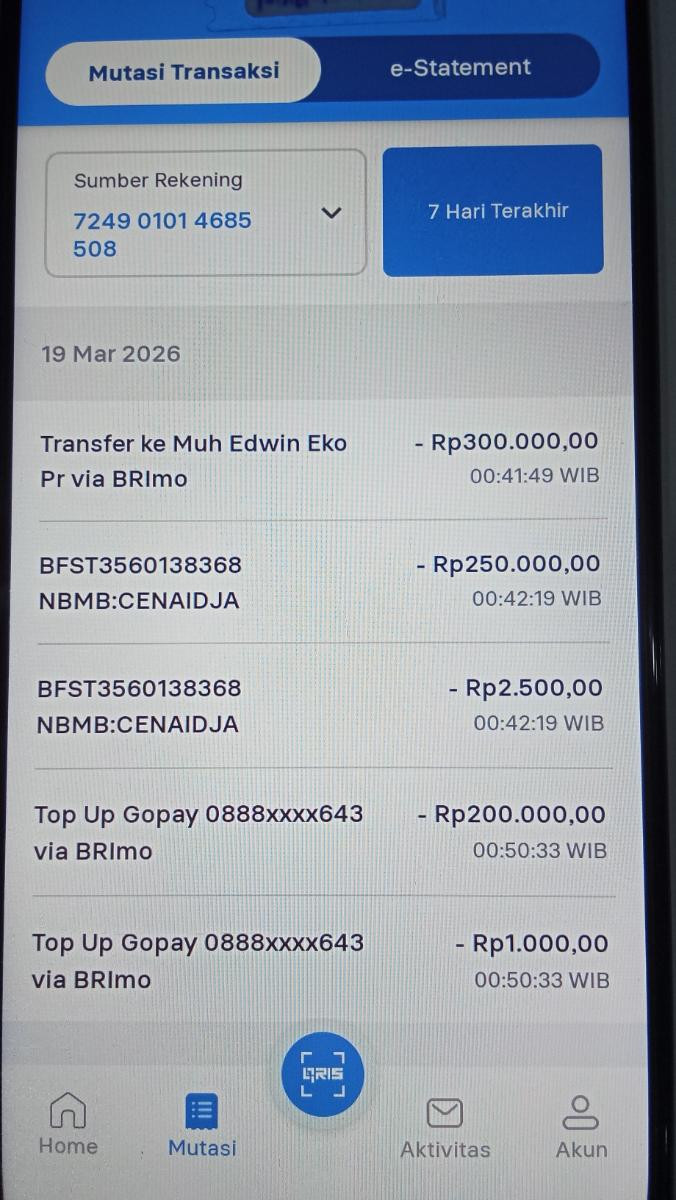Open the Top Up Gopay Rp1.000,00 transaction

320,960
